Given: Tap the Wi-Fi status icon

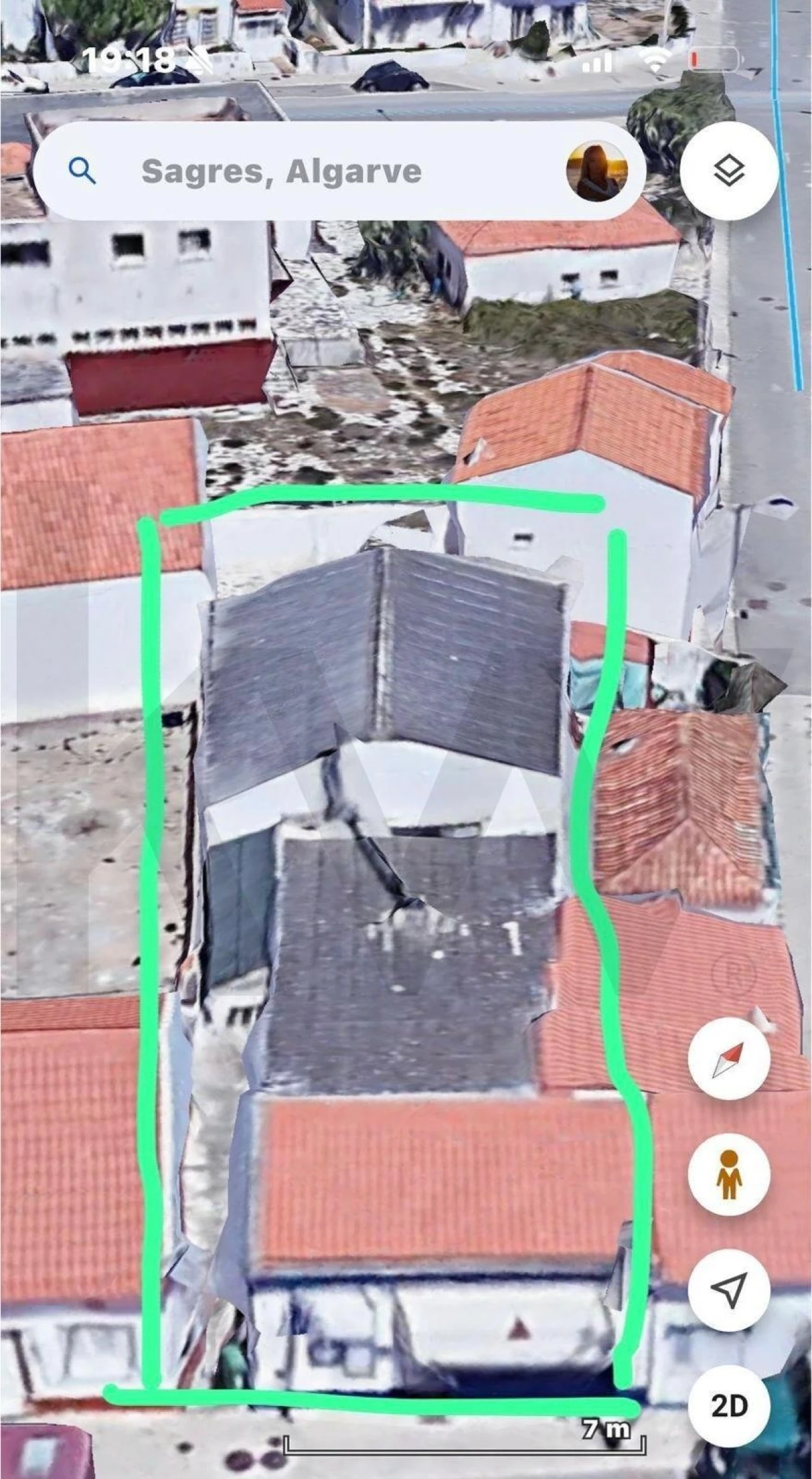Looking at the screenshot, I should click(657, 60).
